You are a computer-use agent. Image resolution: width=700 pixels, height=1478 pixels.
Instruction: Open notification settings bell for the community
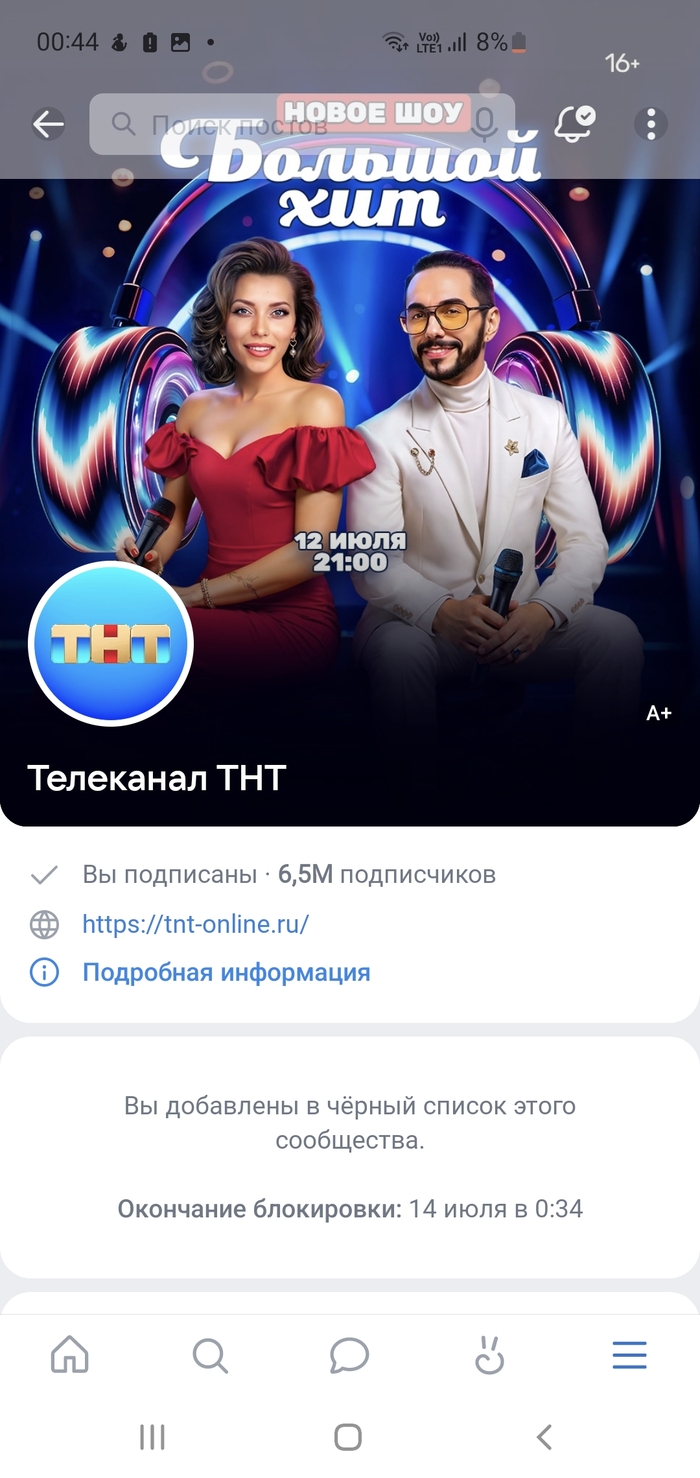pyautogui.click(x=574, y=124)
